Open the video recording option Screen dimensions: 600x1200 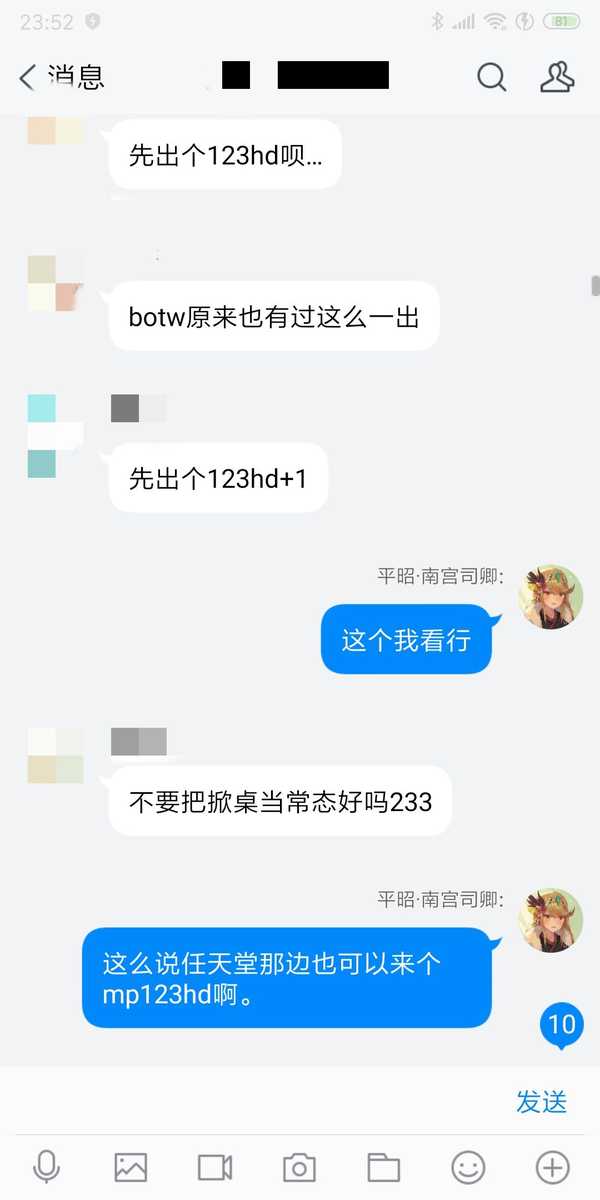[x=215, y=1167]
